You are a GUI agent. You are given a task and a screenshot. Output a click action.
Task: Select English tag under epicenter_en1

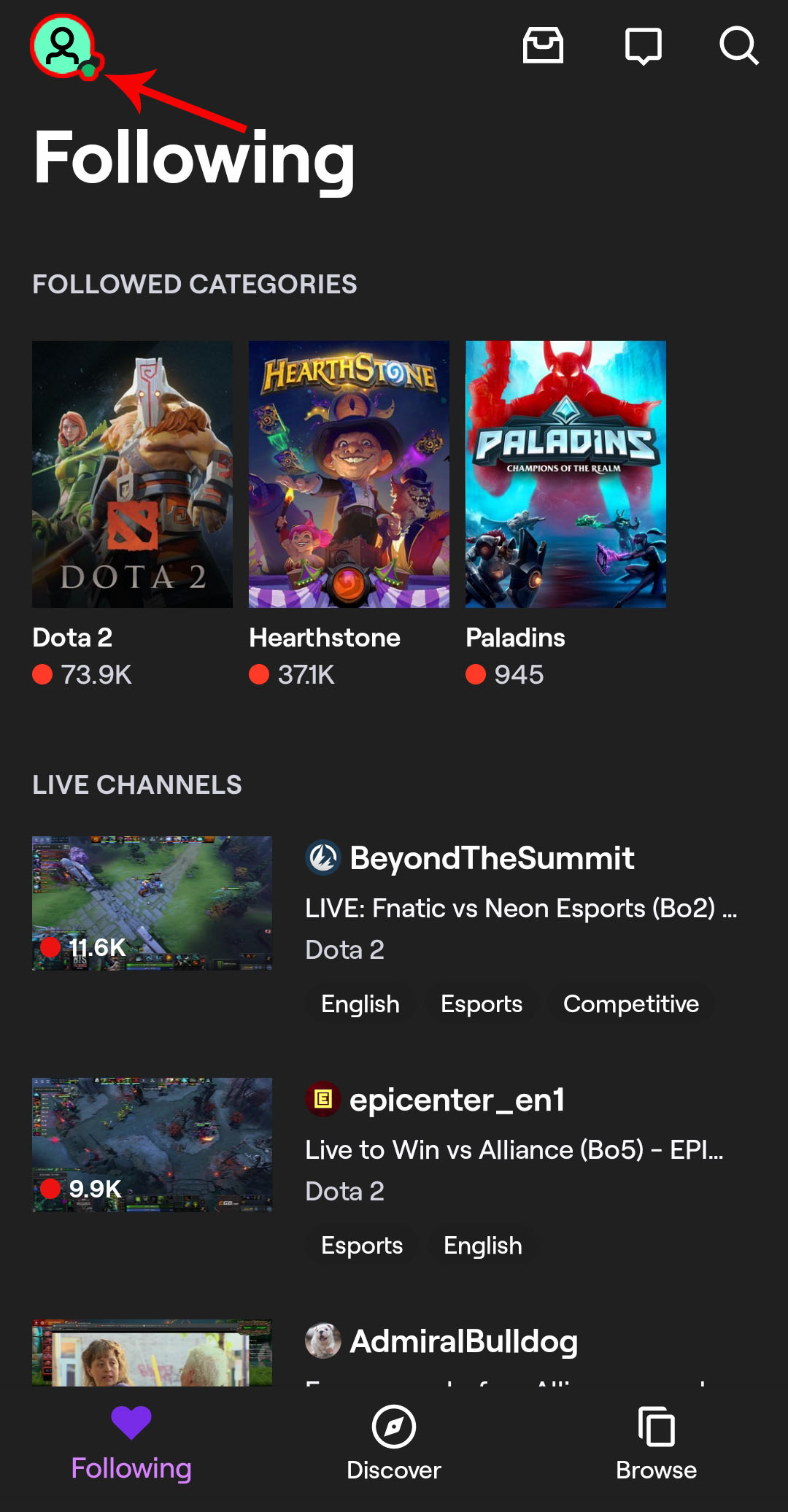coord(482,1246)
